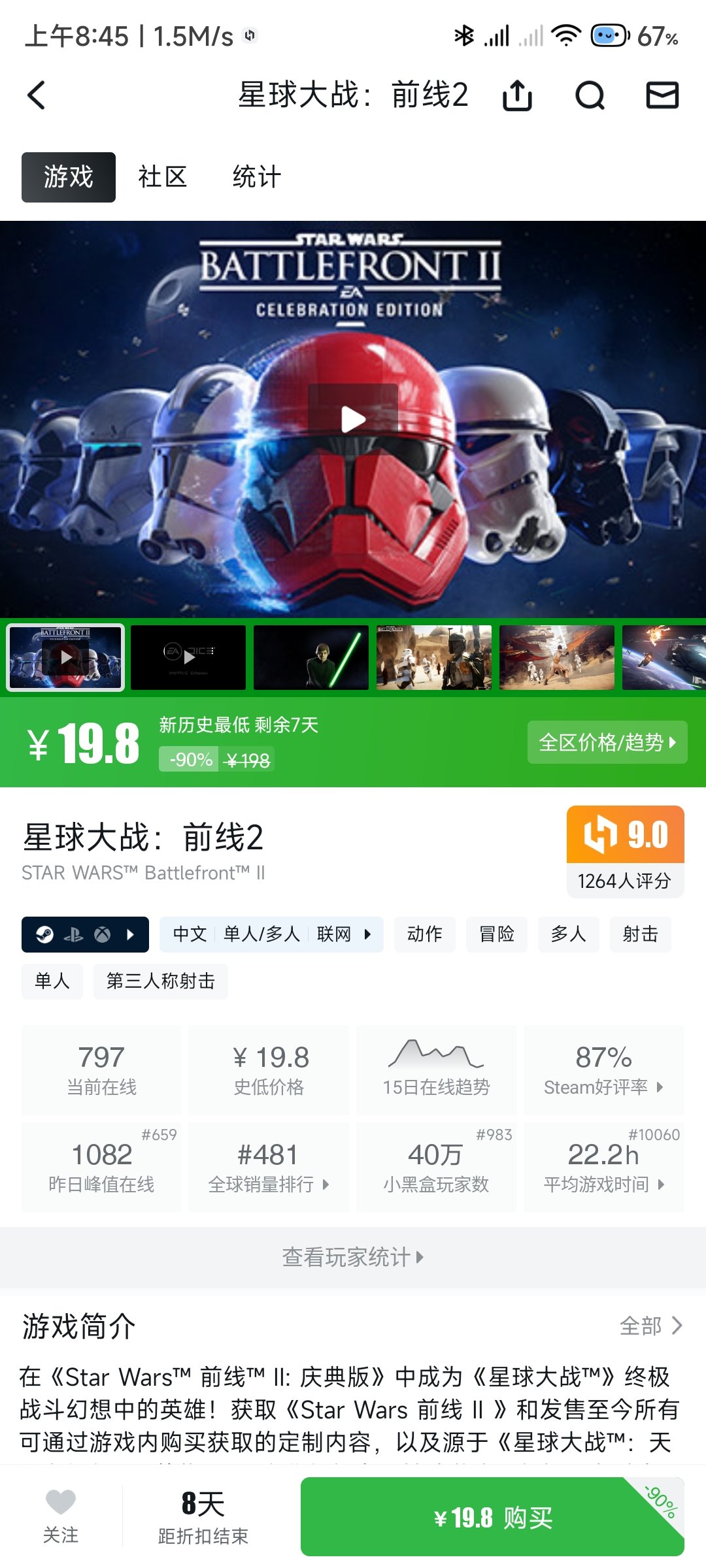Select the Luke Skywalker lightsaber screenshot thumbnail
The height and width of the screenshot is (1568, 706).
click(x=311, y=657)
